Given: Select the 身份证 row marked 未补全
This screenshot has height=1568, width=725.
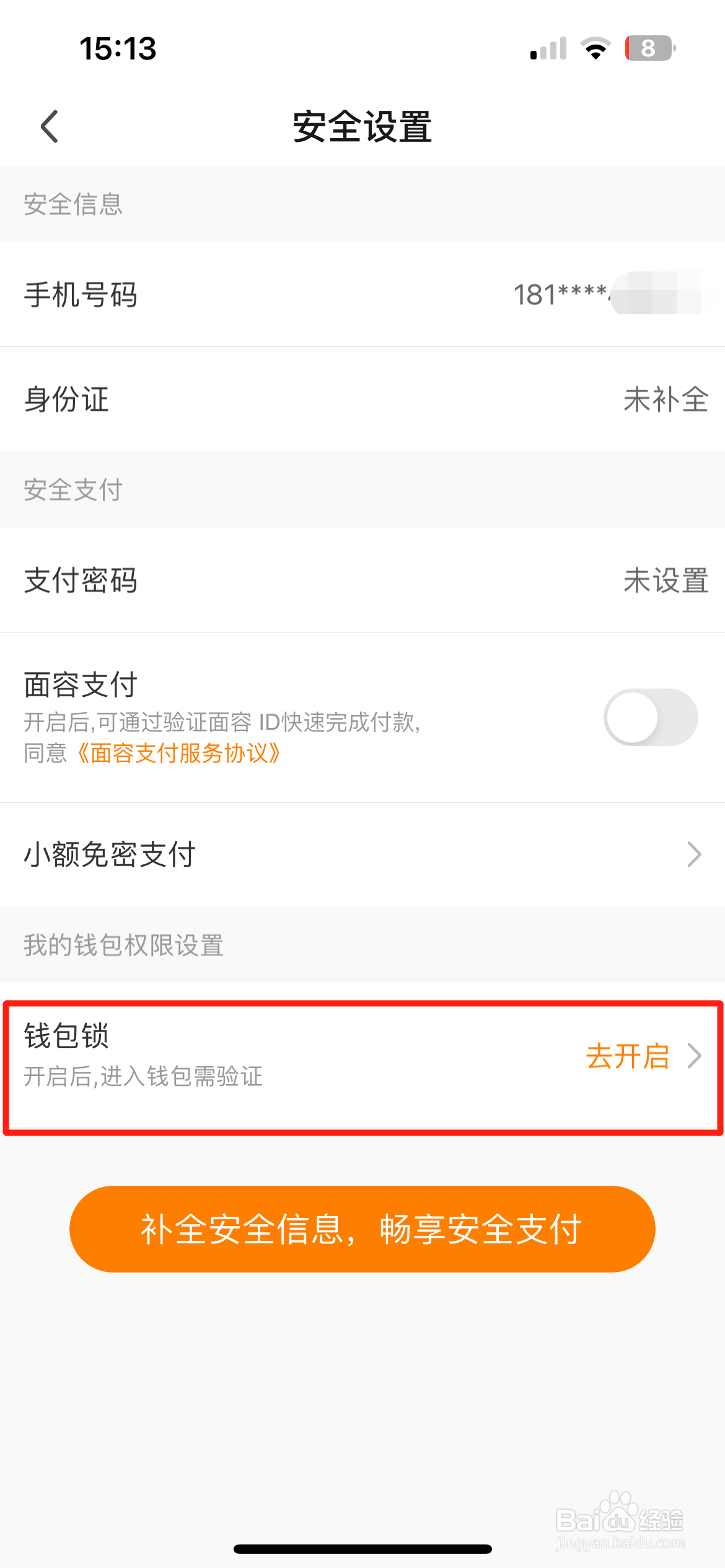Looking at the screenshot, I should pyautogui.click(x=362, y=400).
